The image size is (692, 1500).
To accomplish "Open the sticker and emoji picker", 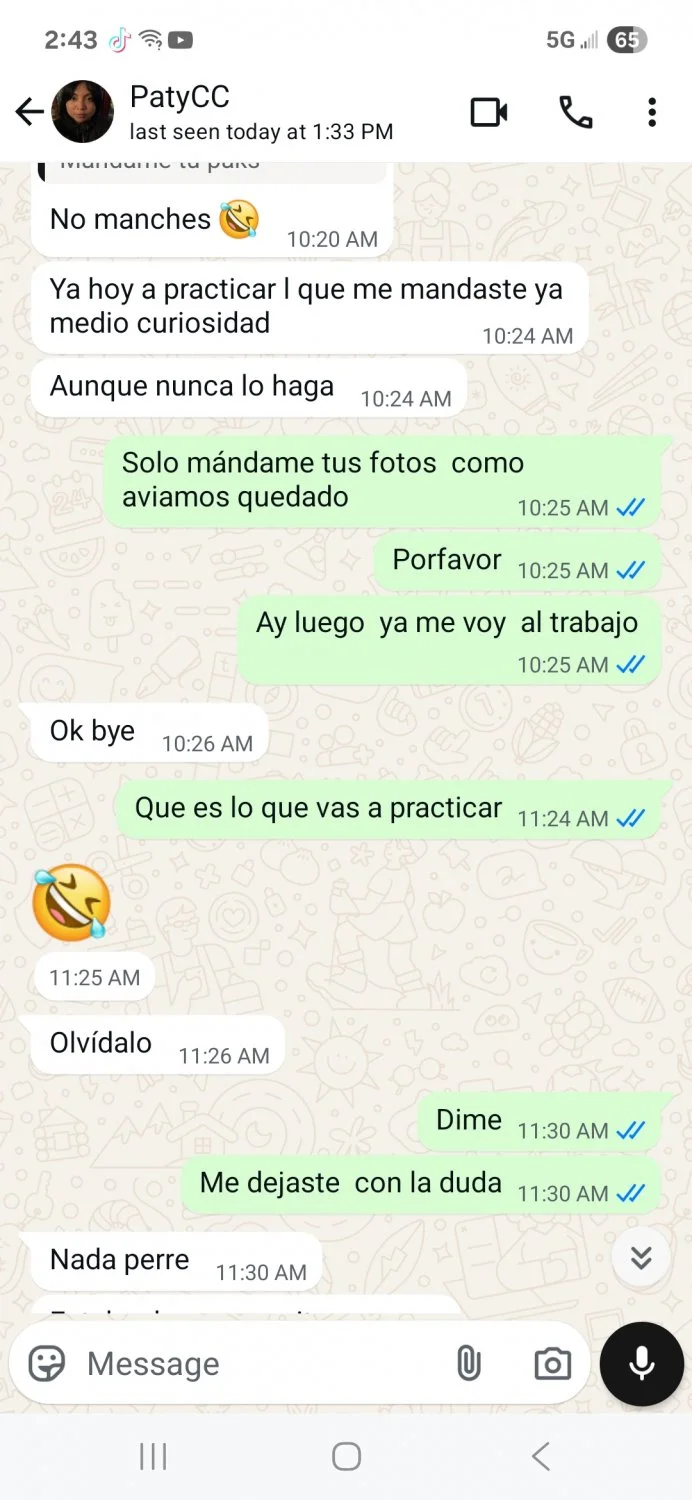I will 47,1363.
